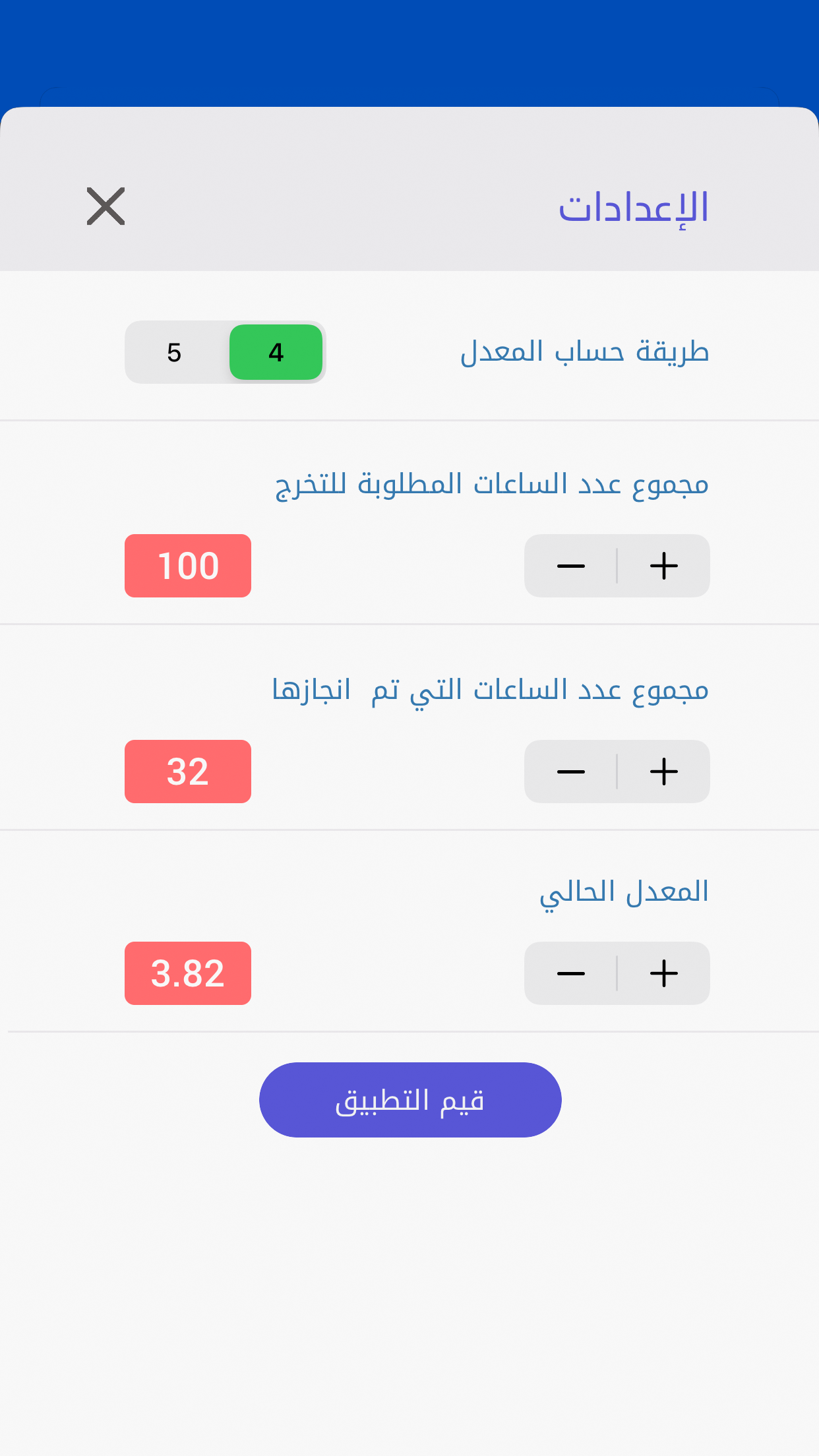This screenshot has height=1456, width=819.
Task: Increase the required graduation hours with plus
Action: (663, 565)
